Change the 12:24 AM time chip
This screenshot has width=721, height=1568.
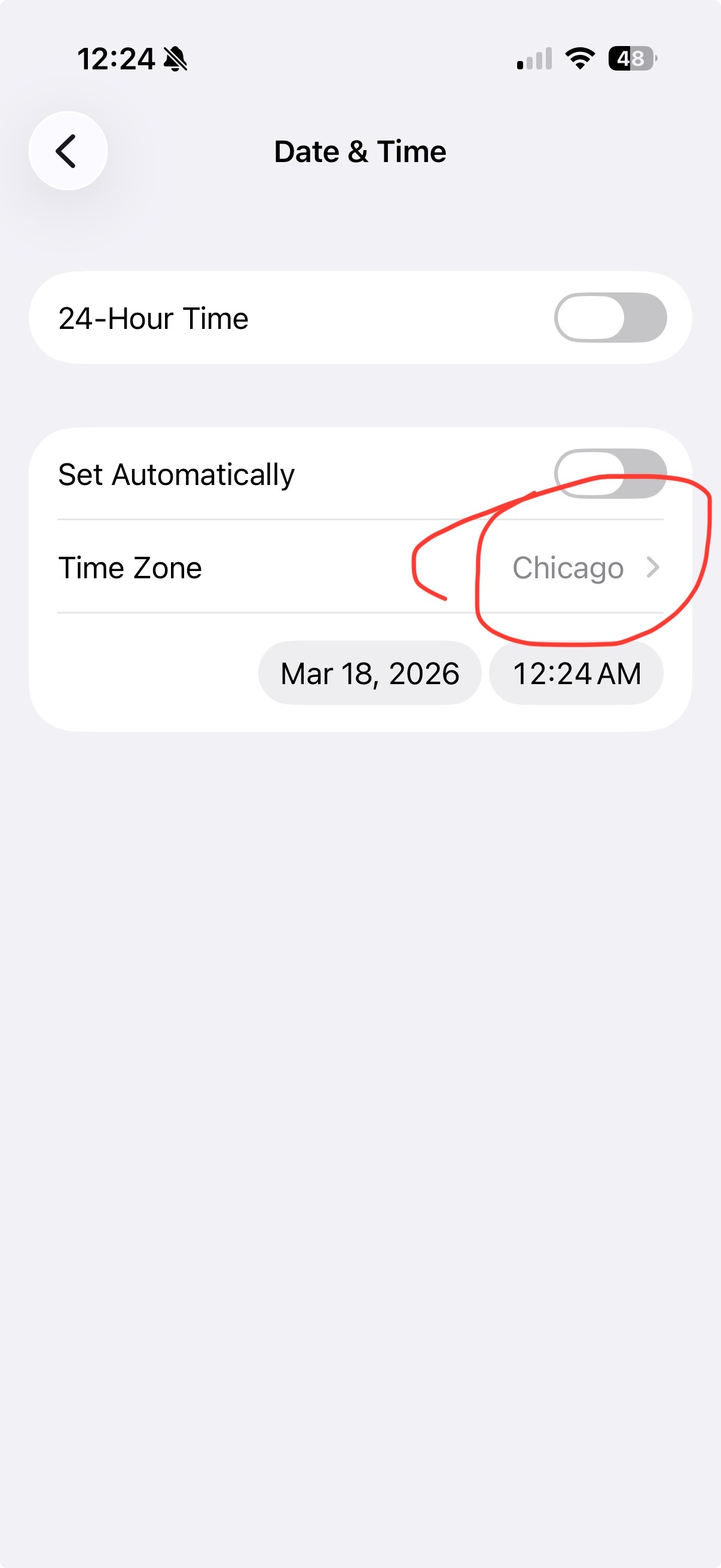(576, 673)
